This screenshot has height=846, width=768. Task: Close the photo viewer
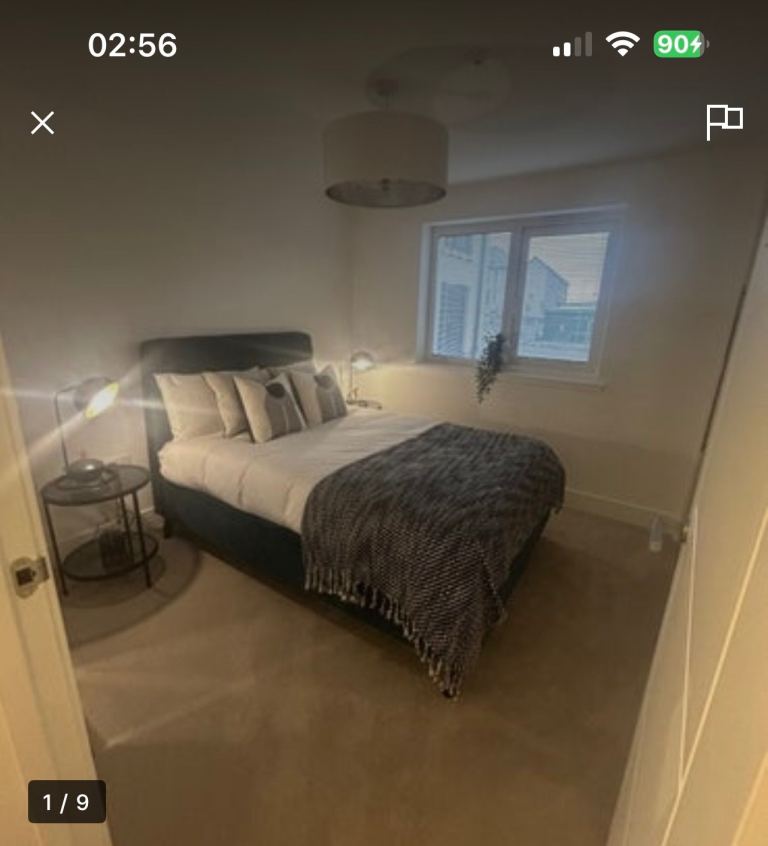click(x=42, y=123)
